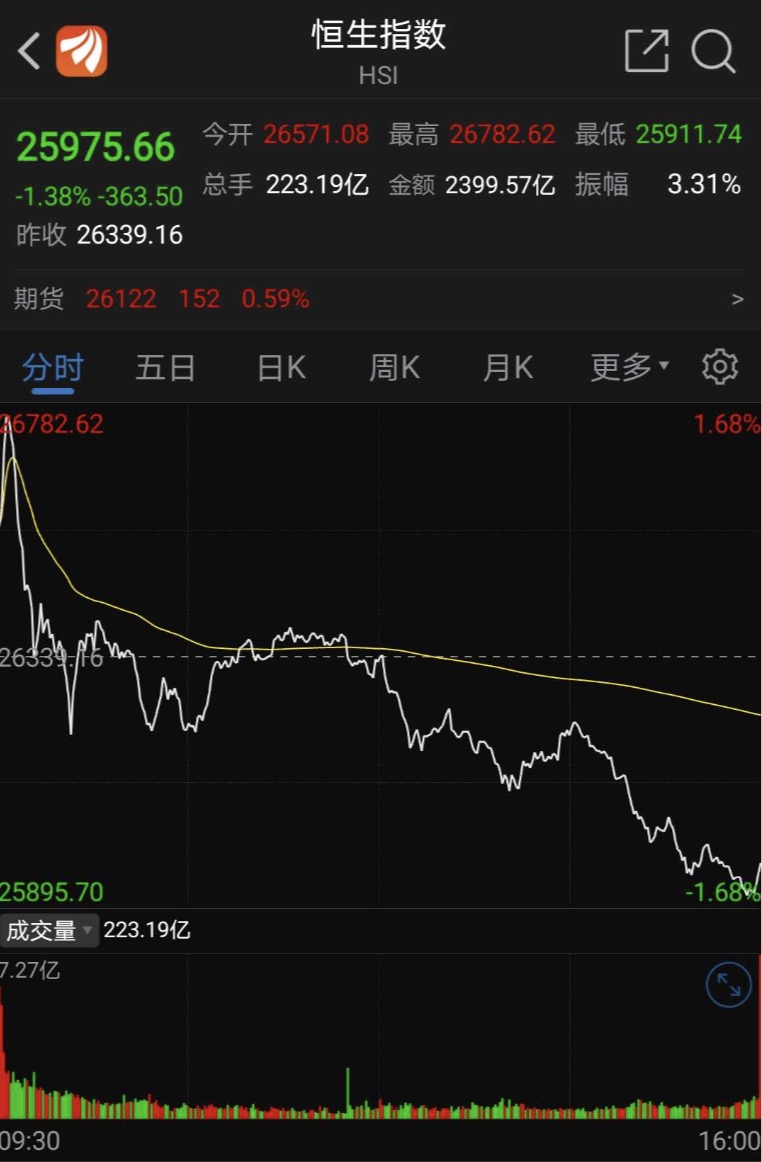Click the back arrow icon

click(x=27, y=51)
